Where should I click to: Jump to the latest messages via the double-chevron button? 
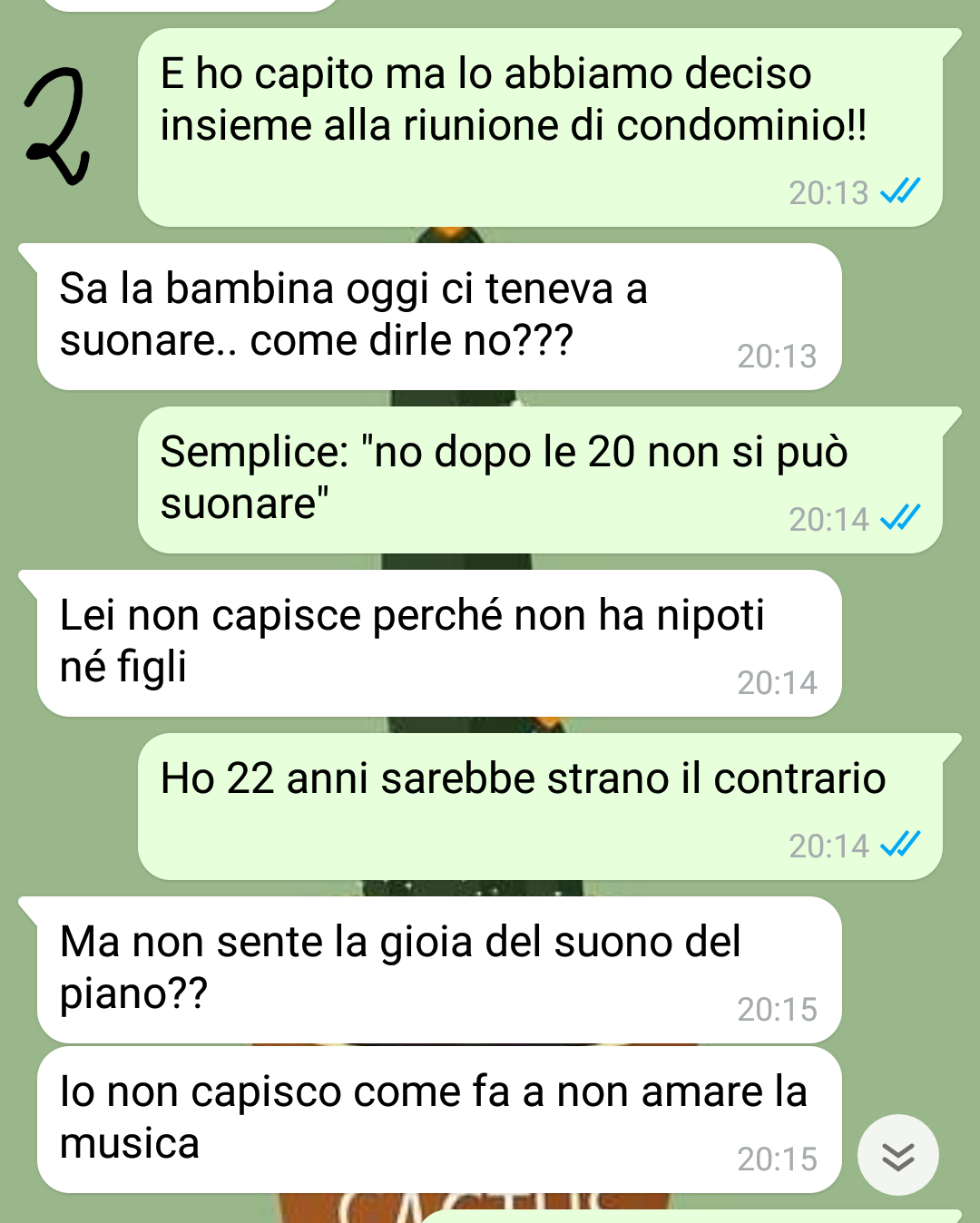897,1155
